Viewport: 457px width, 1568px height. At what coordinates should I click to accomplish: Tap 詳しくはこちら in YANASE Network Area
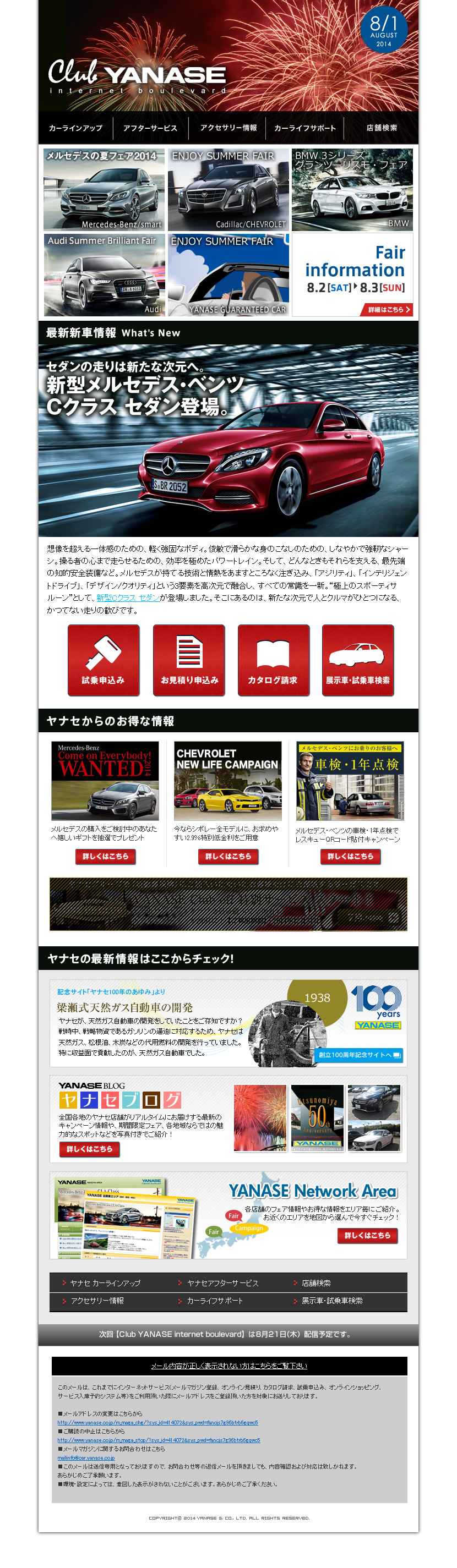point(367,1235)
